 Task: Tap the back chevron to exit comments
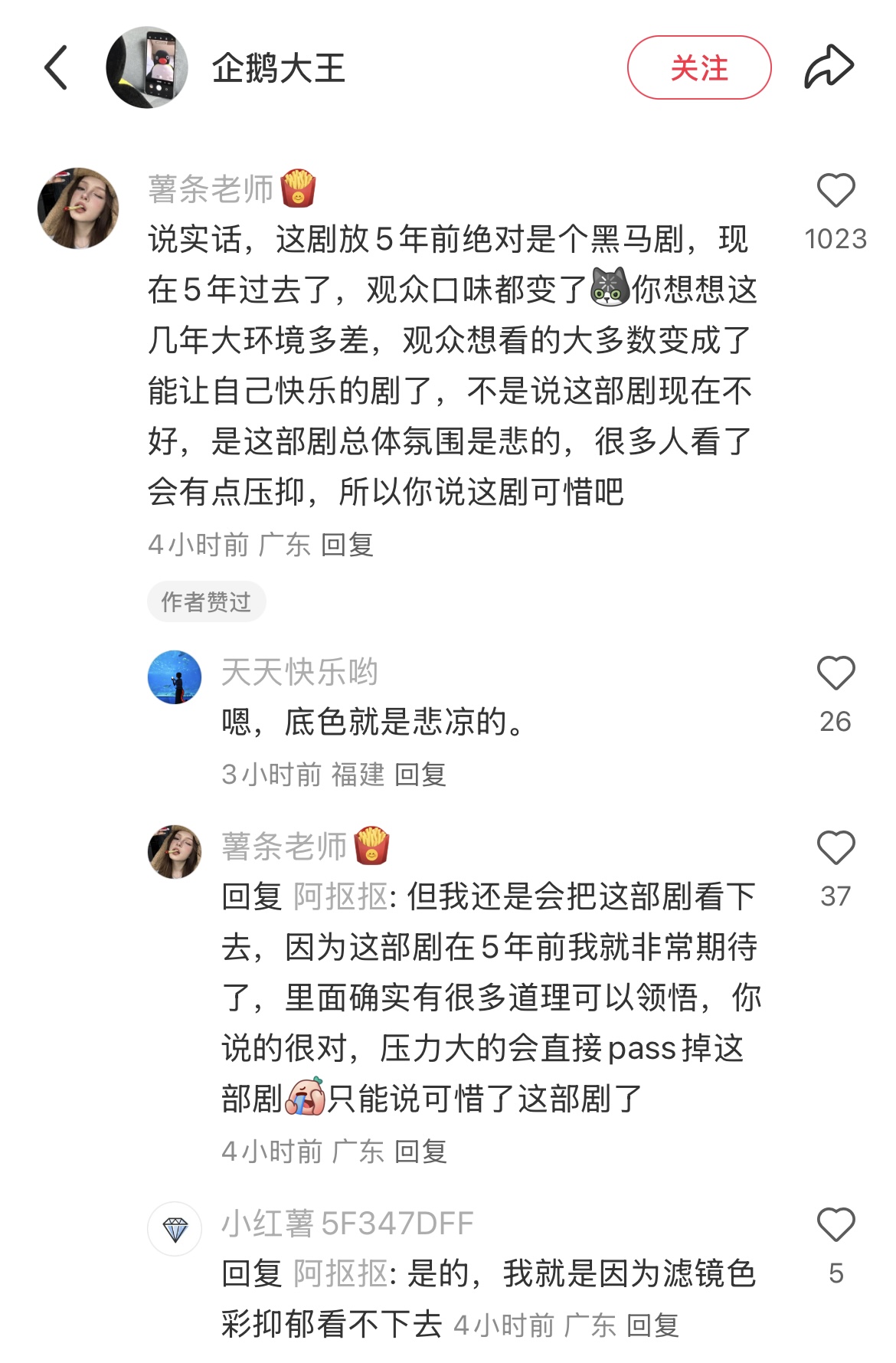(54, 67)
